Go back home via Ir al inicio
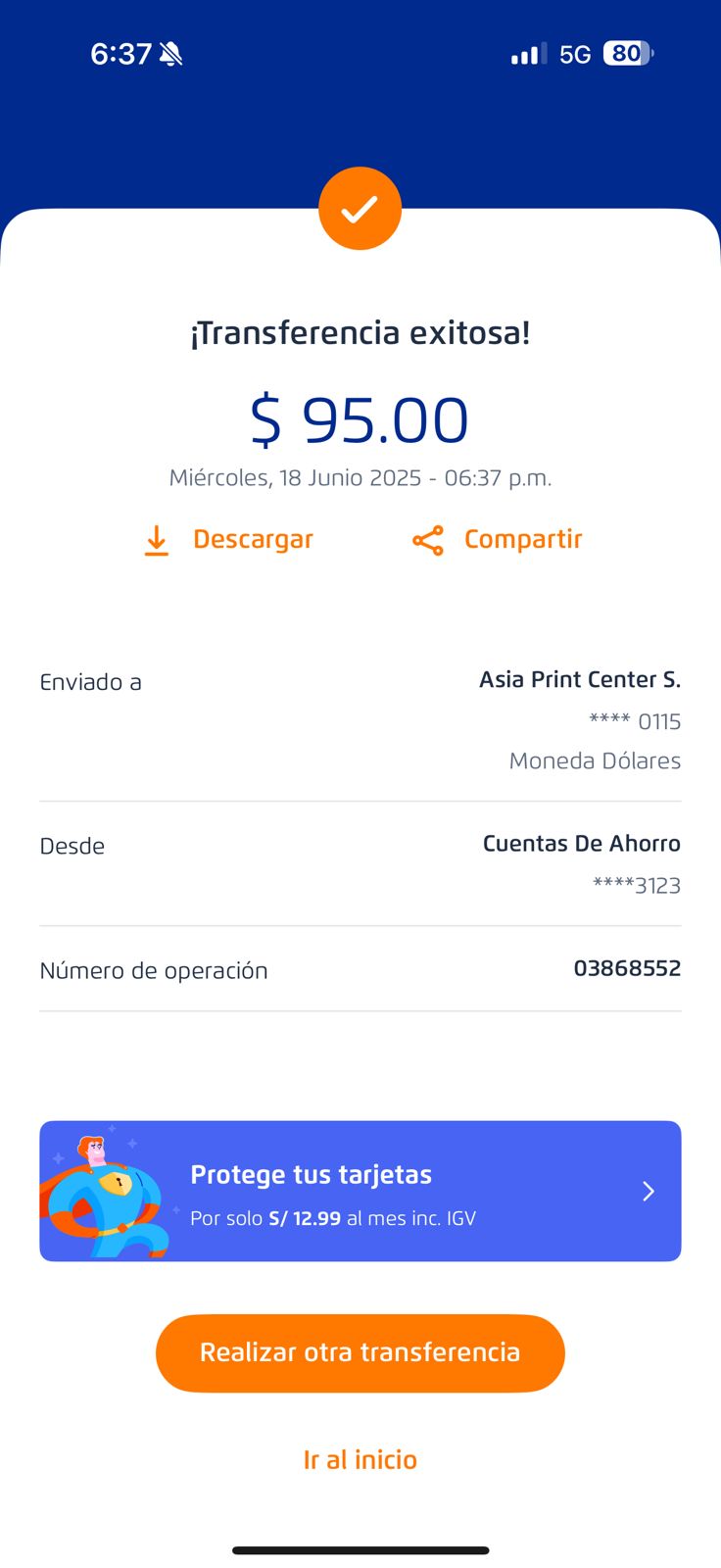 click(x=360, y=1460)
